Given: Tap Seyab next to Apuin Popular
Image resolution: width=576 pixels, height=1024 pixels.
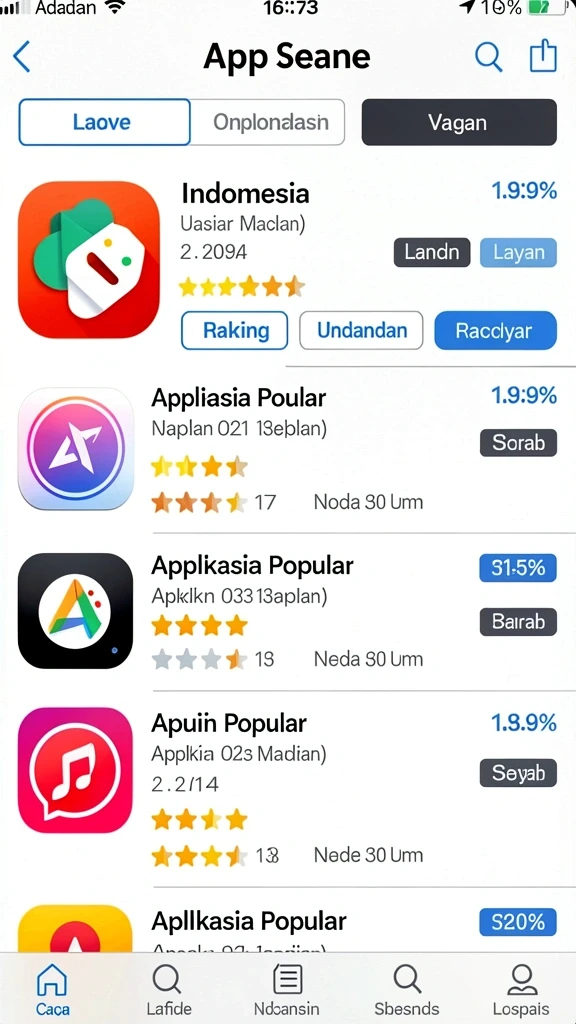Looking at the screenshot, I should 519,773.
